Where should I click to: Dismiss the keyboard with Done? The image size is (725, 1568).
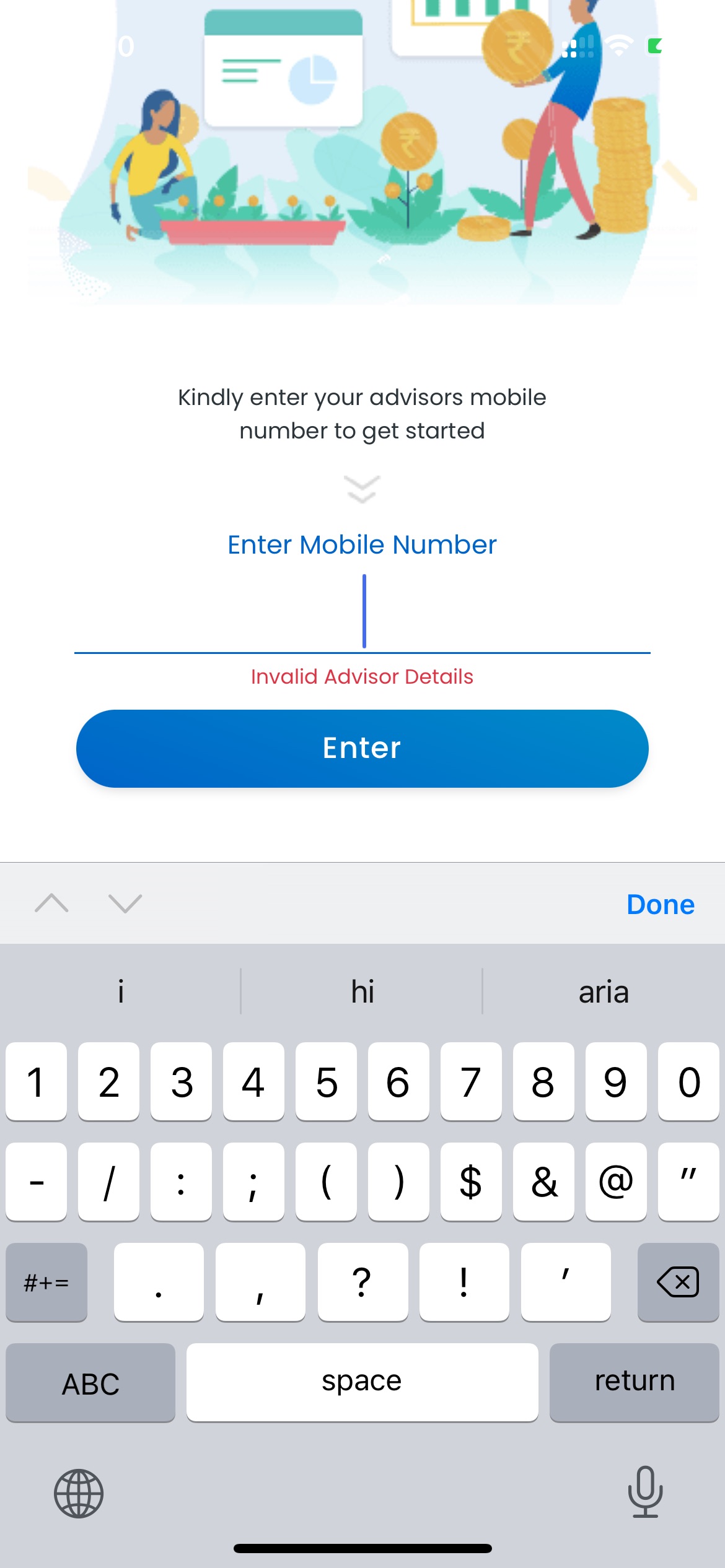click(x=661, y=904)
